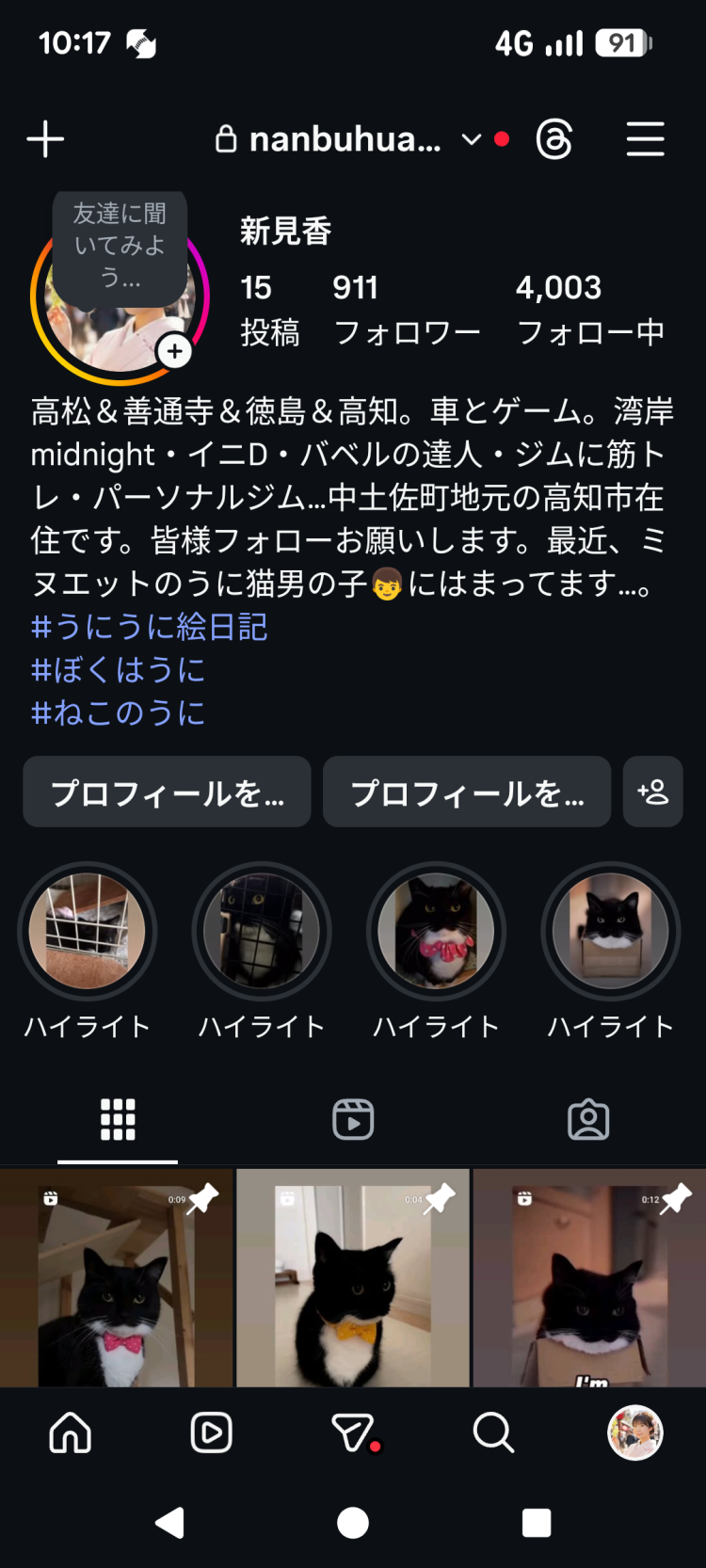Open the plus badge on profile picture
Viewport: 706px width, 1568px height.
tap(174, 352)
